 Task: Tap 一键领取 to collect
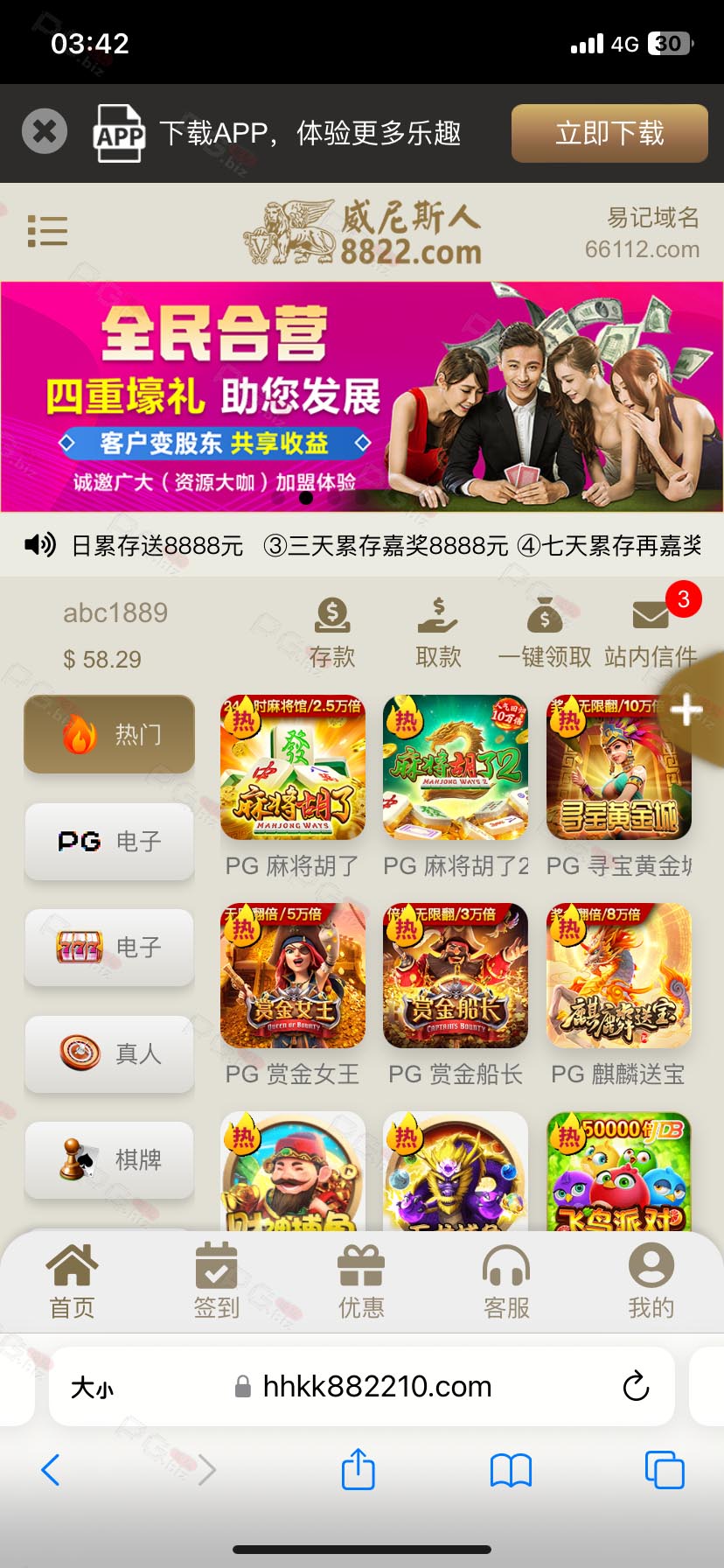[x=545, y=633]
